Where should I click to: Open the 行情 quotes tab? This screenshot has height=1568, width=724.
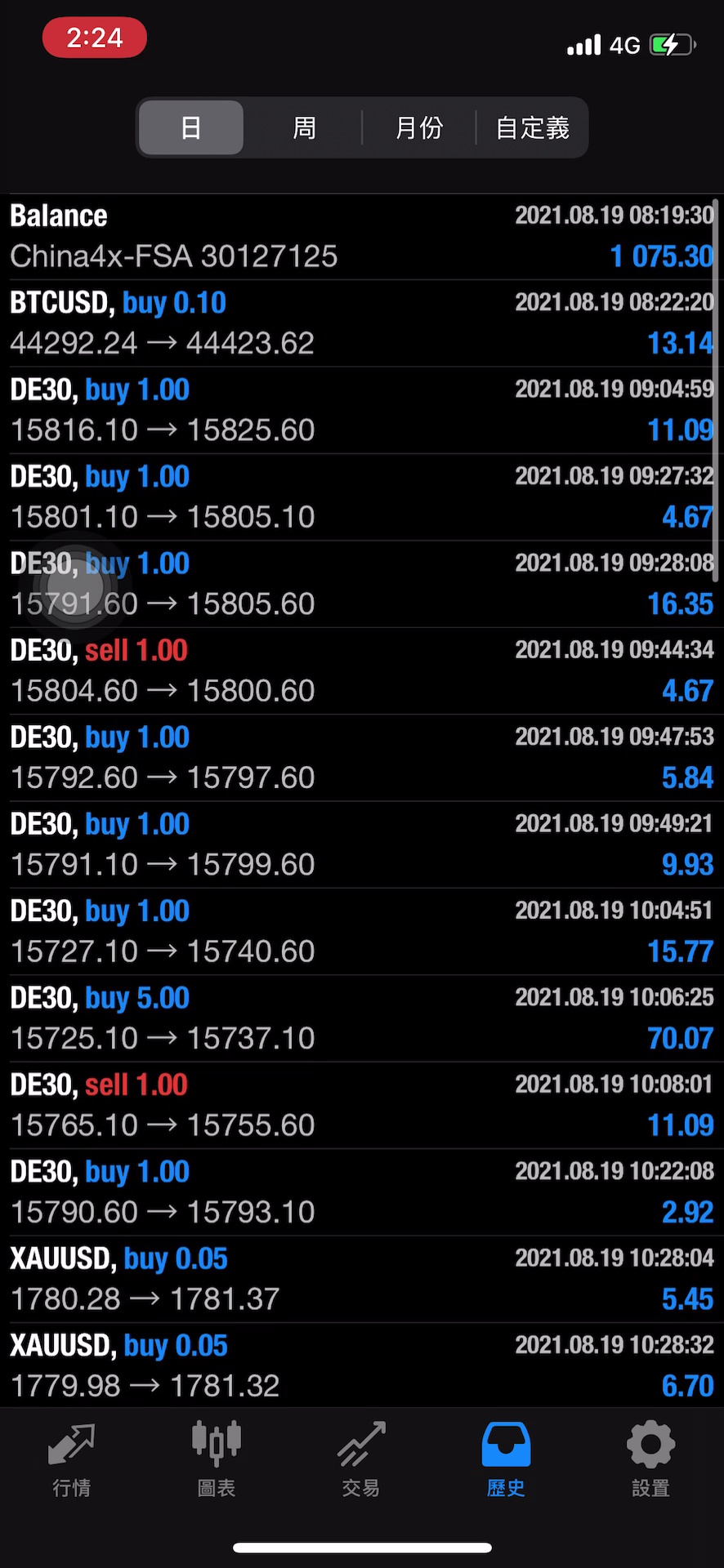coord(72,1462)
